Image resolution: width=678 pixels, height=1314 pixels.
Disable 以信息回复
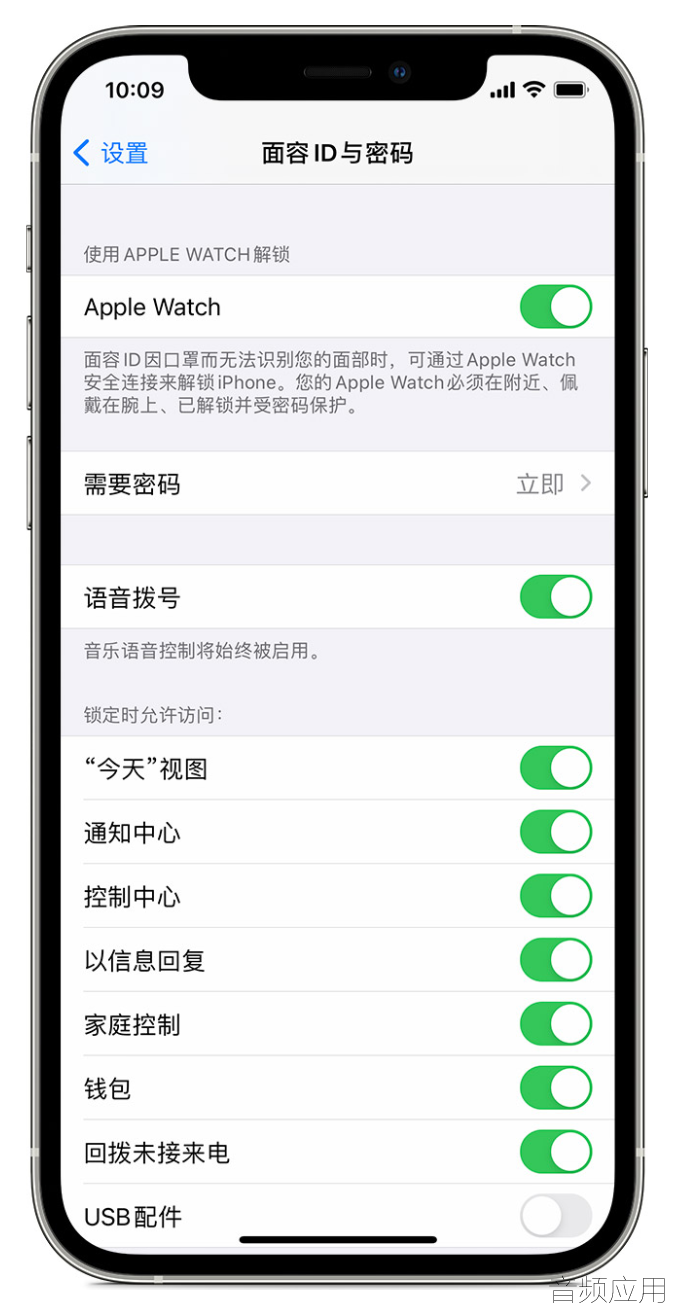pos(555,960)
